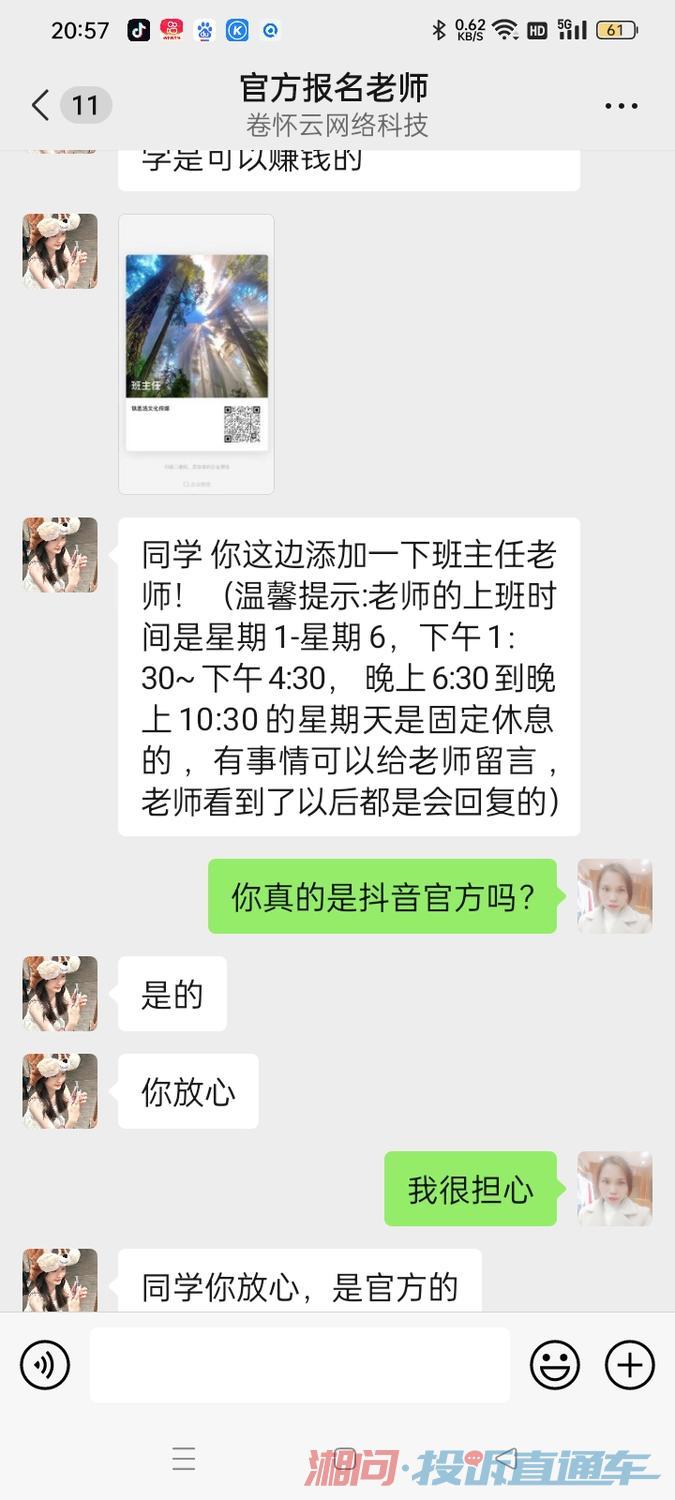Open my avatar beside 我很担心 message
The height and width of the screenshot is (1500, 675).
615,1188
